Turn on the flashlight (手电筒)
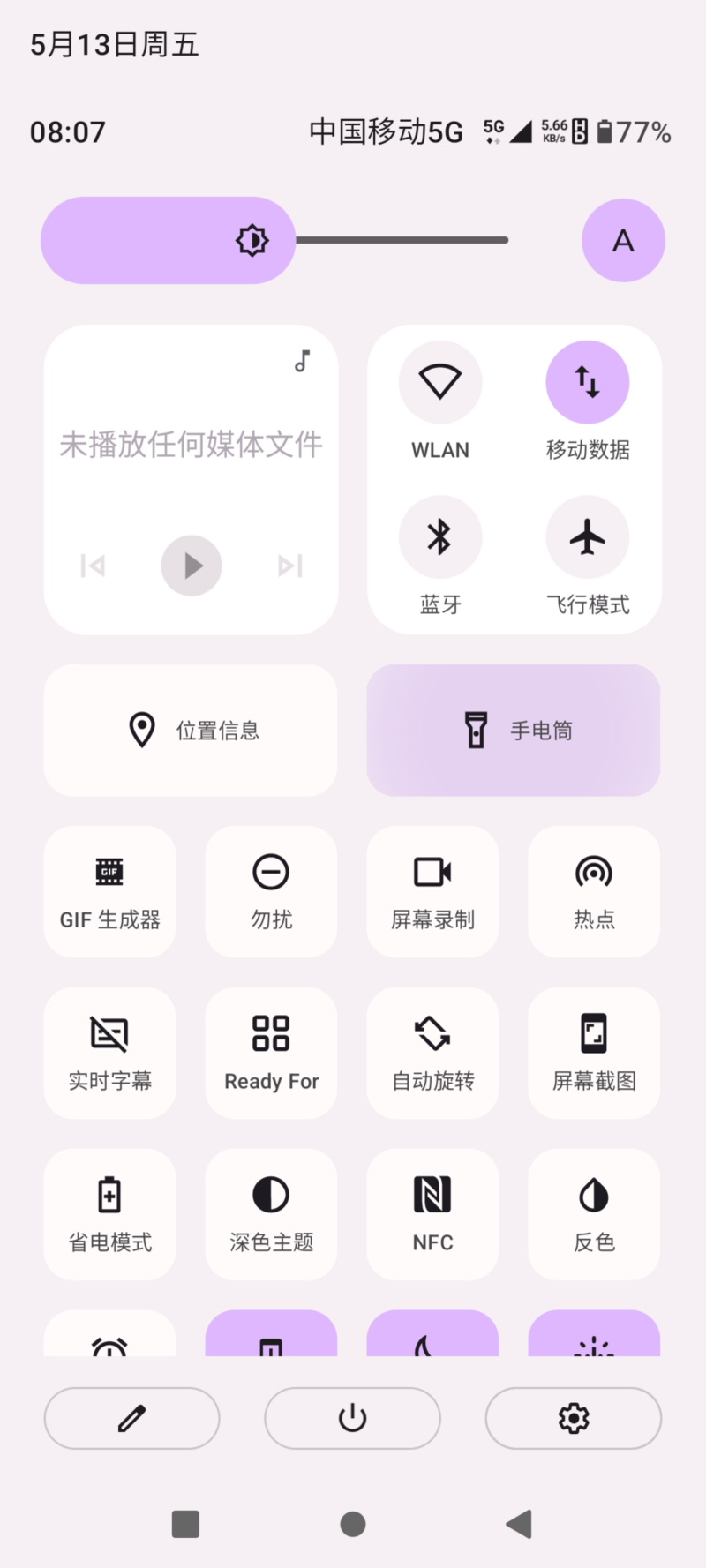This screenshot has height=1568, width=706. [x=514, y=731]
